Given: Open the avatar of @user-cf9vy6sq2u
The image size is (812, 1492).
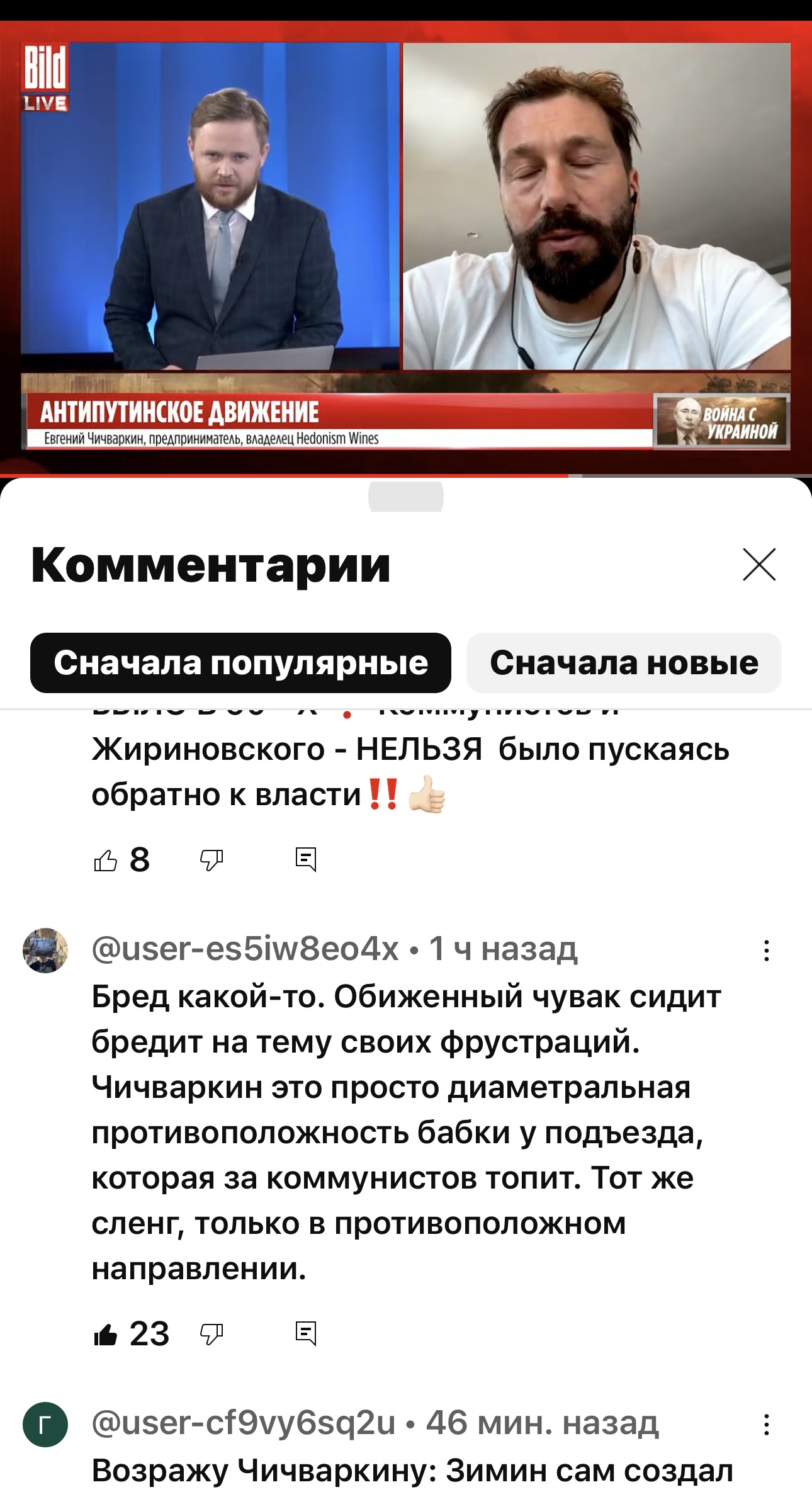Looking at the screenshot, I should pos(45,1424).
